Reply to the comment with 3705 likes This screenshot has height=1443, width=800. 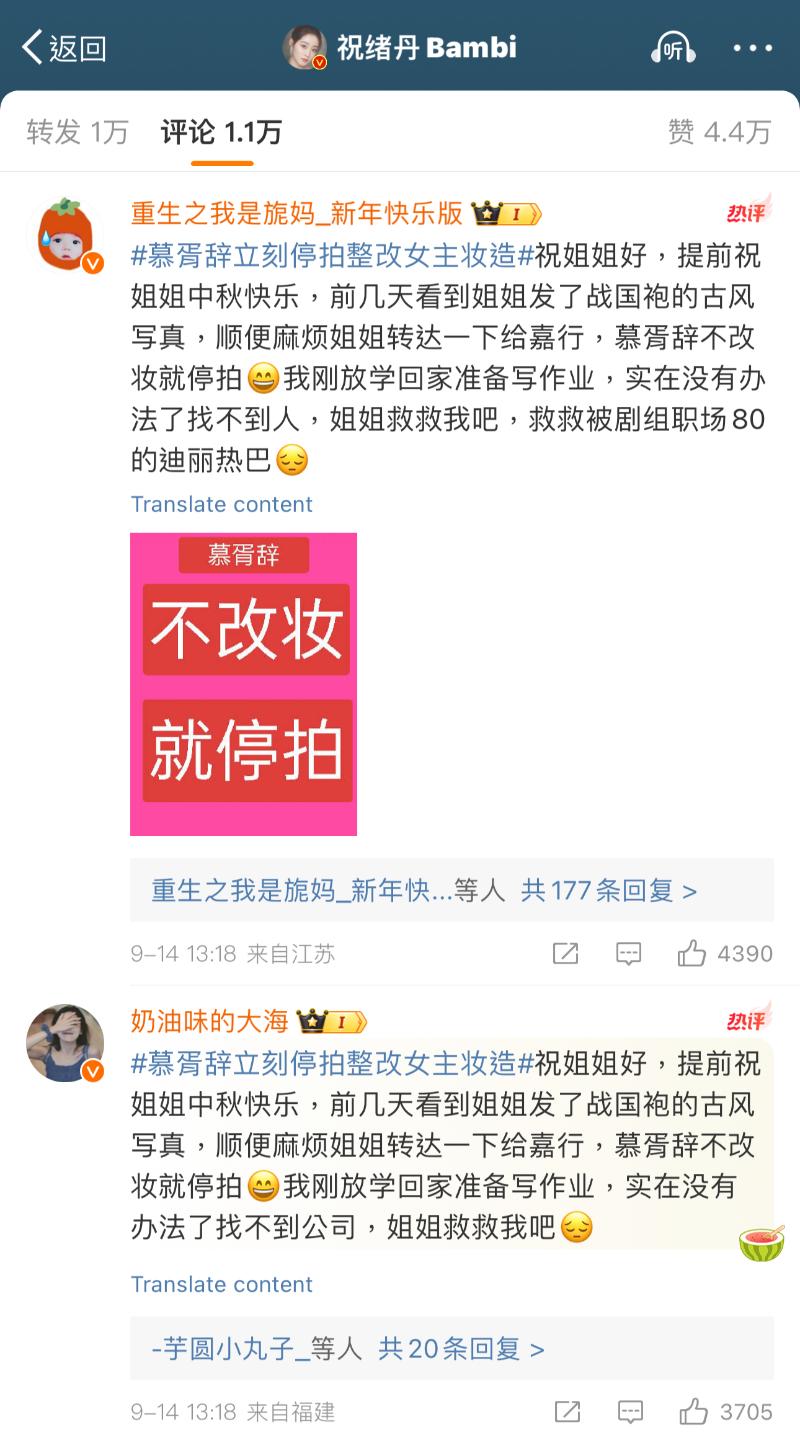coord(630,1412)
